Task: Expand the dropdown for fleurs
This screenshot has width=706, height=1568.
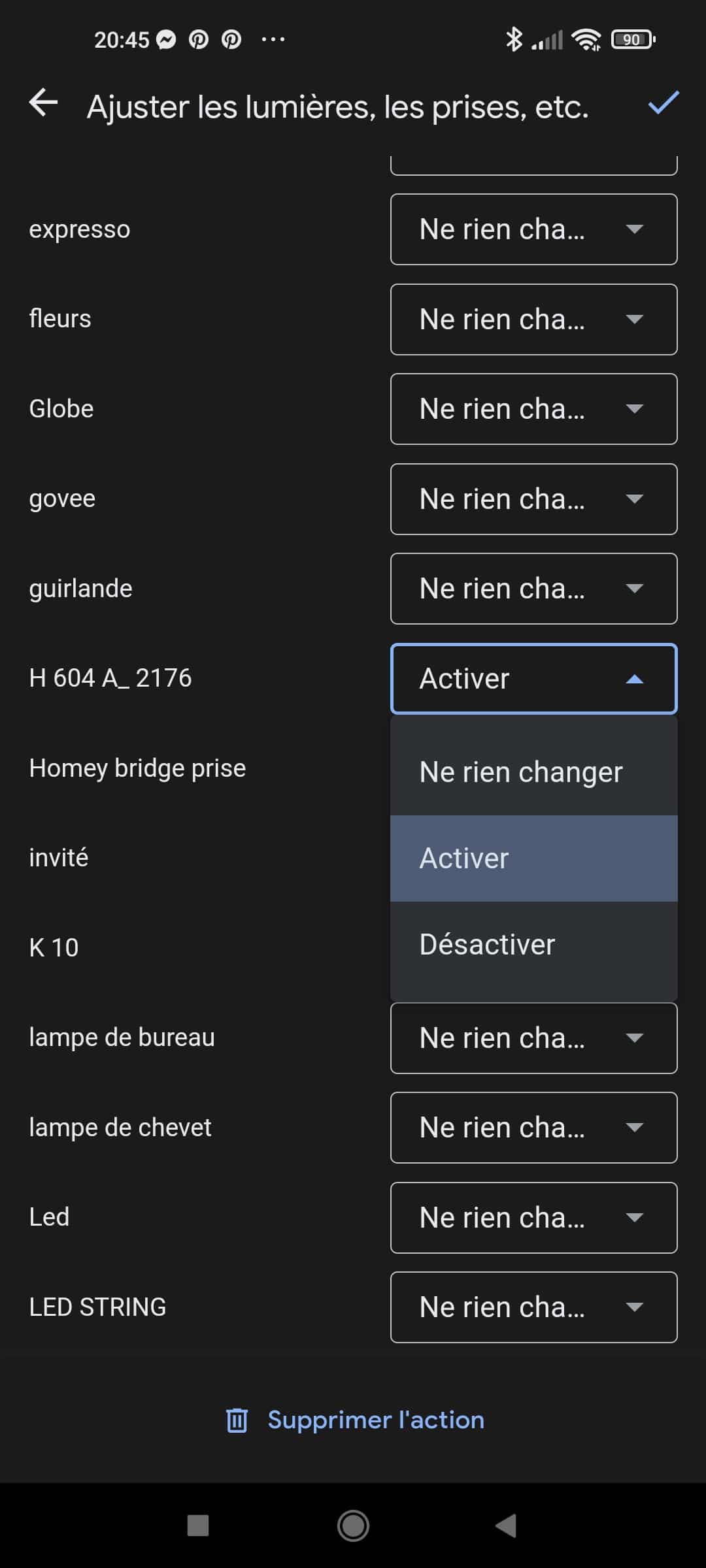Action: [533, 319]
